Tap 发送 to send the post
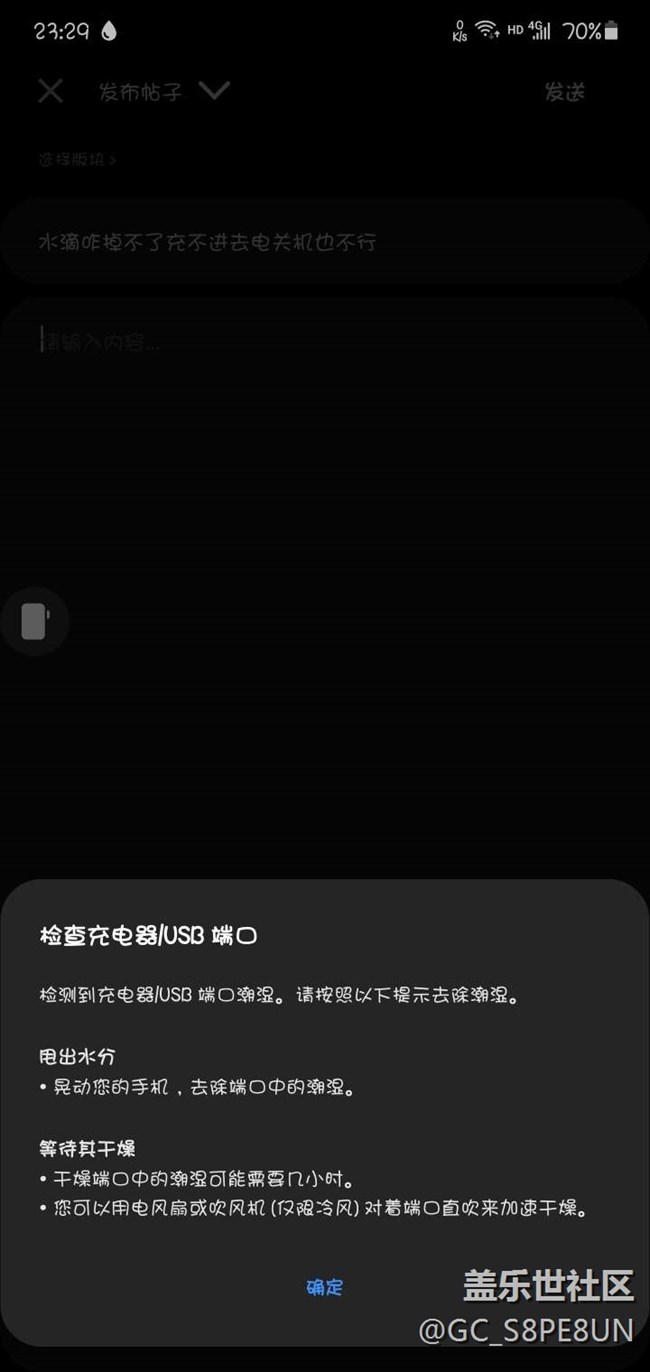 (x=564, y=92)
